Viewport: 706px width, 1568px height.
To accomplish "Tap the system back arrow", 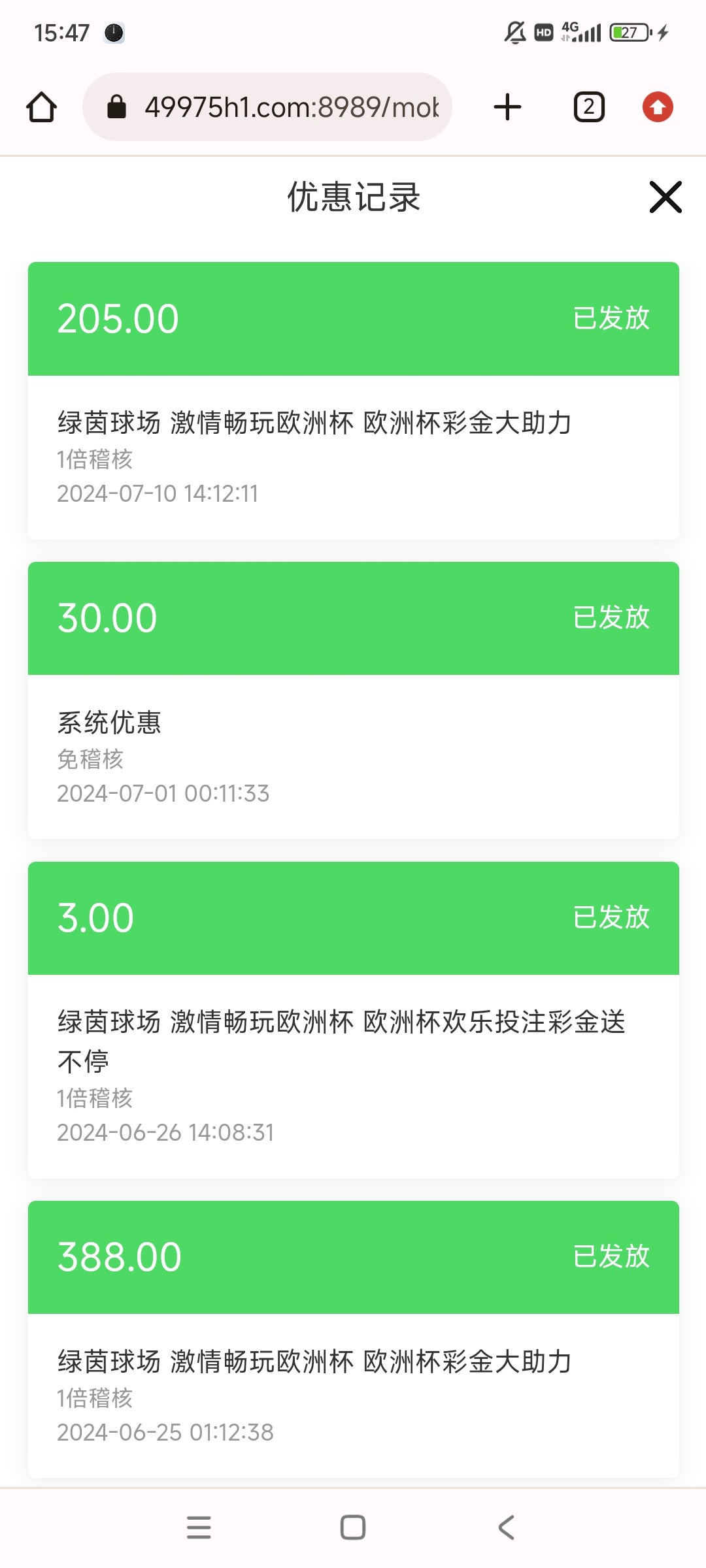I will (507, 1527).
